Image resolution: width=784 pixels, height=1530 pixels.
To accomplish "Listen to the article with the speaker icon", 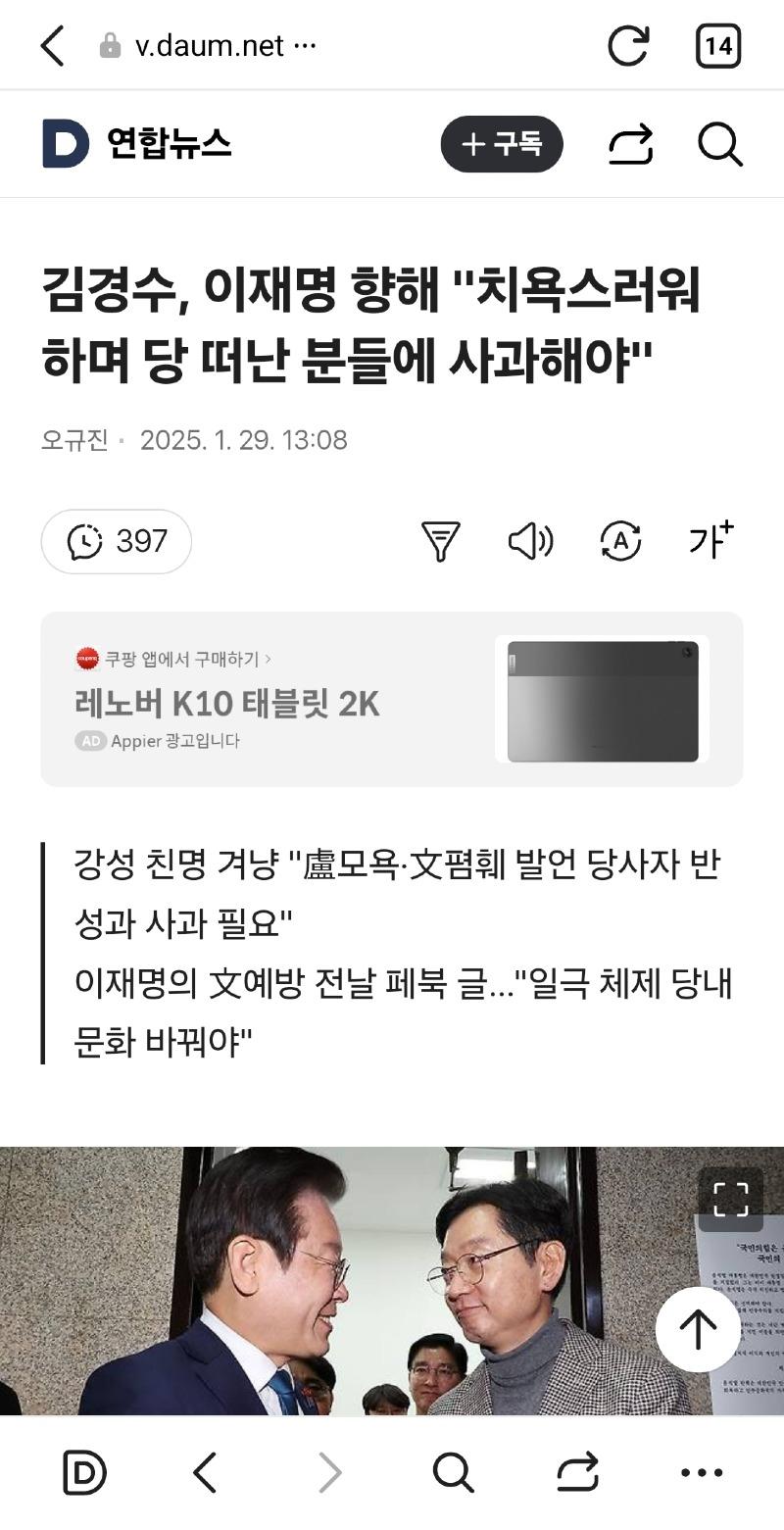I will 530,541.
